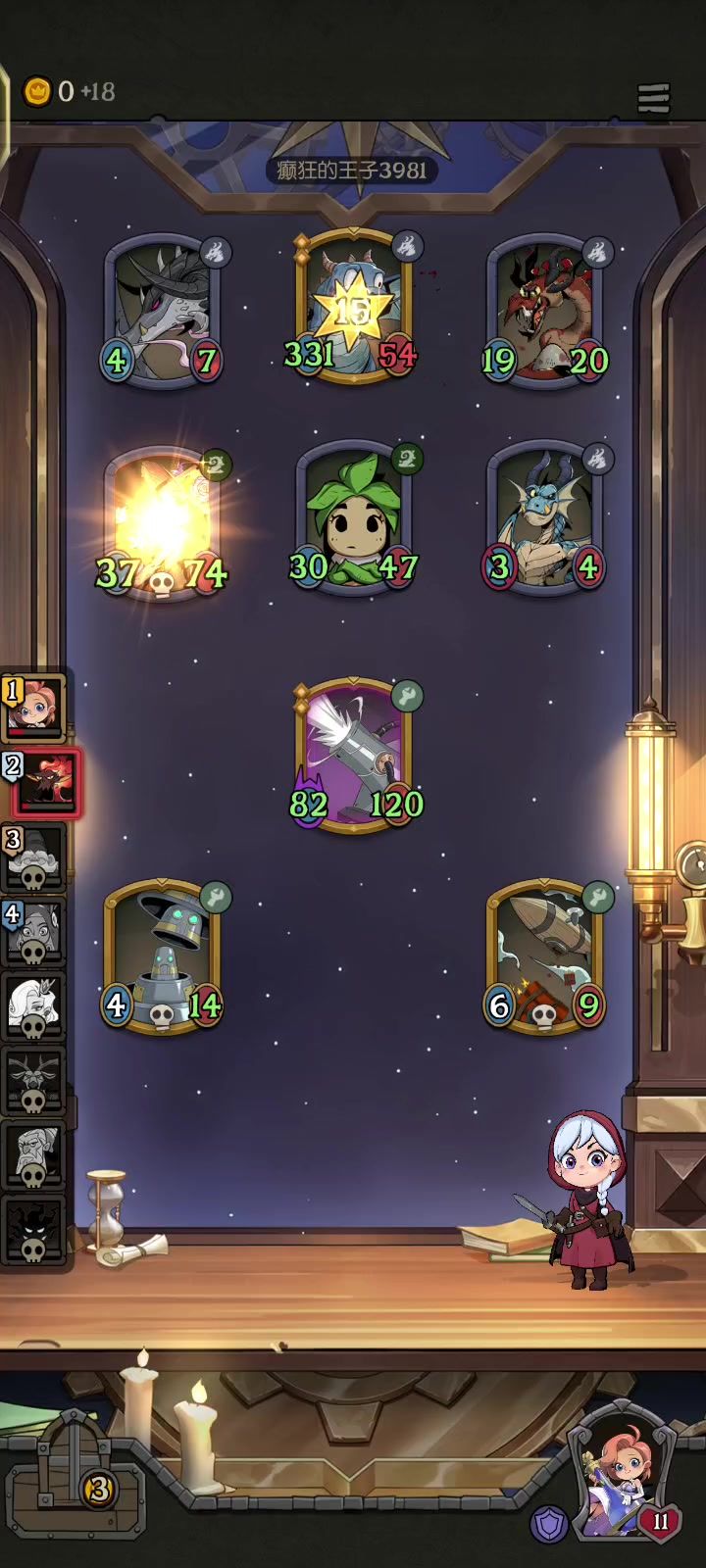This screenshot has height=1568, width=706.
Task: Inspect the 82/120 cannon card
Action: tap(353, 757)
